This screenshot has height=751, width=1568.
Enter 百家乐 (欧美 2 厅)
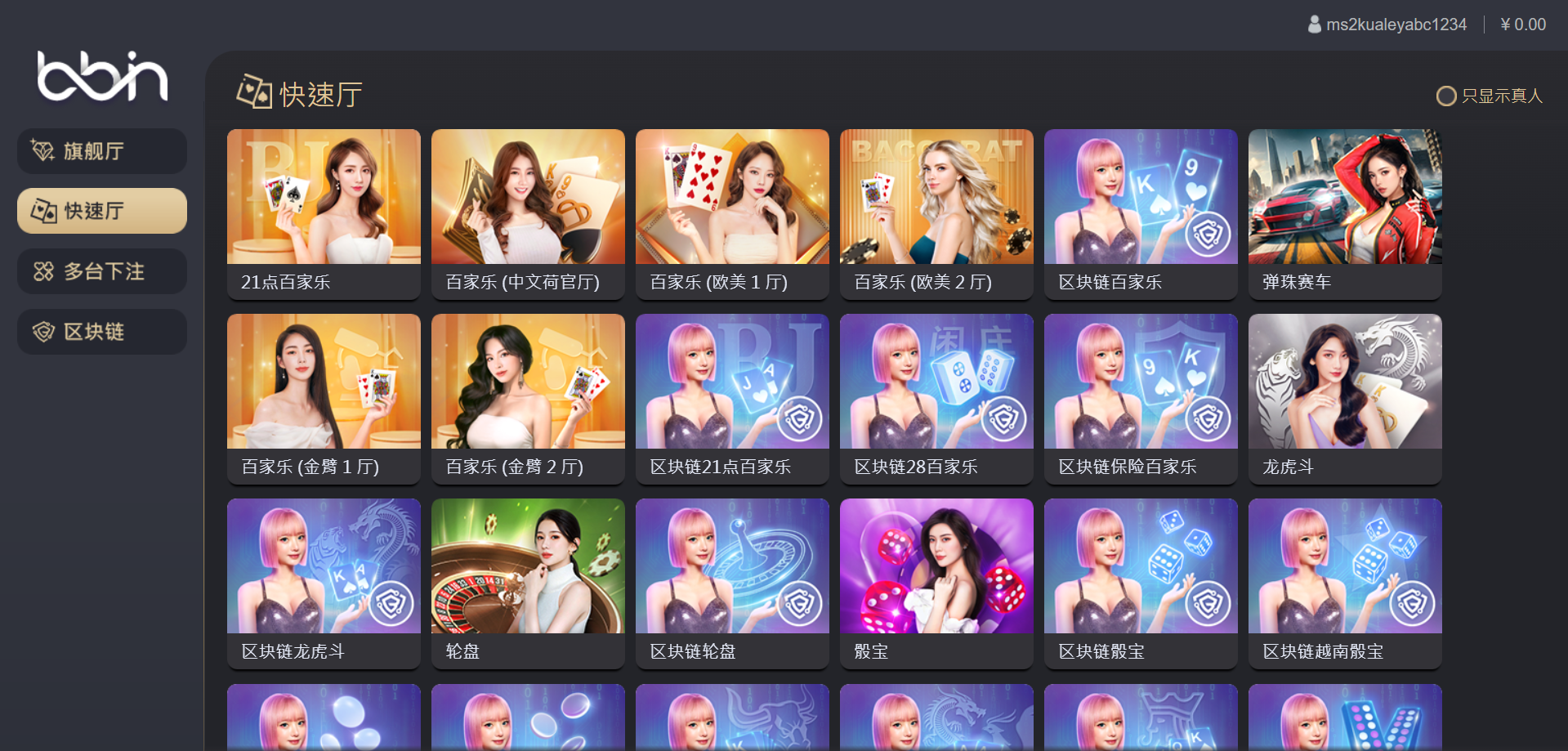click(936, 214)
